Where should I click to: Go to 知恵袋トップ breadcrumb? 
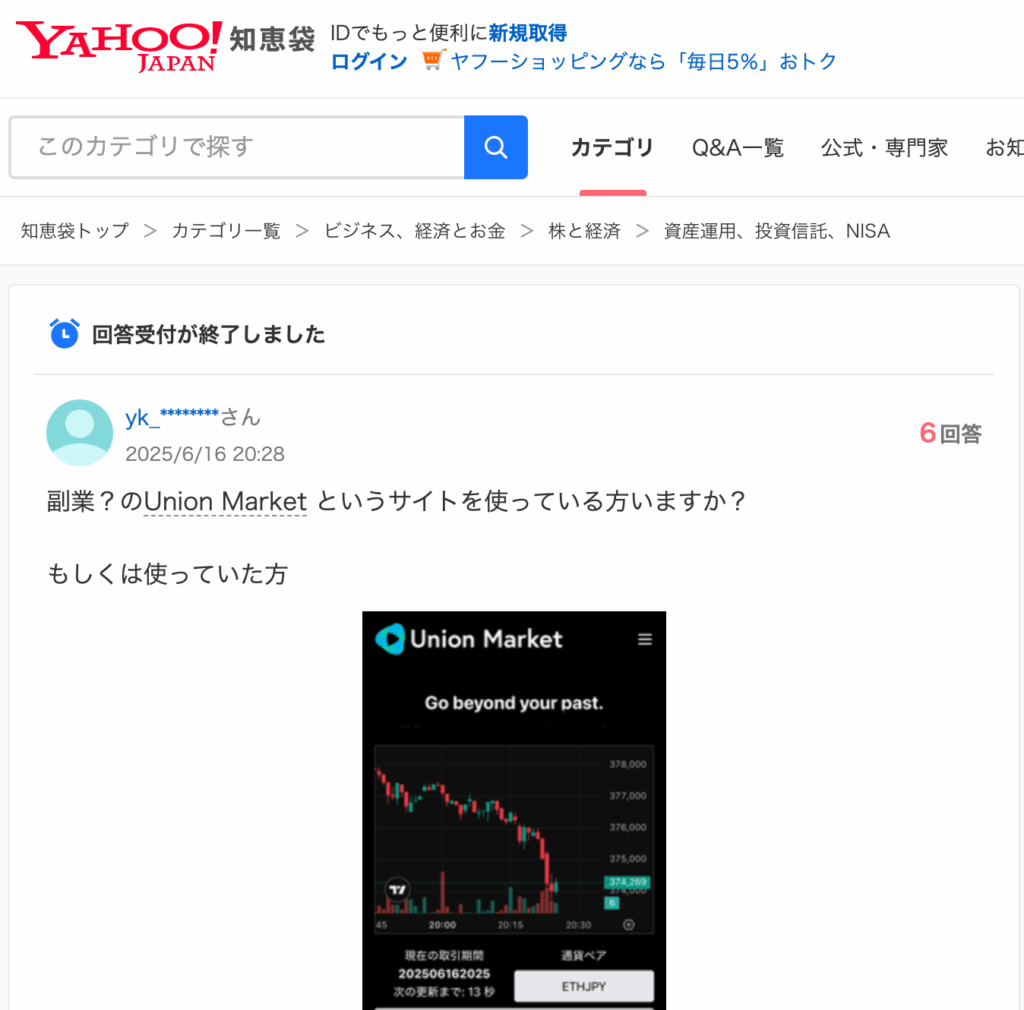click(75, 231)
